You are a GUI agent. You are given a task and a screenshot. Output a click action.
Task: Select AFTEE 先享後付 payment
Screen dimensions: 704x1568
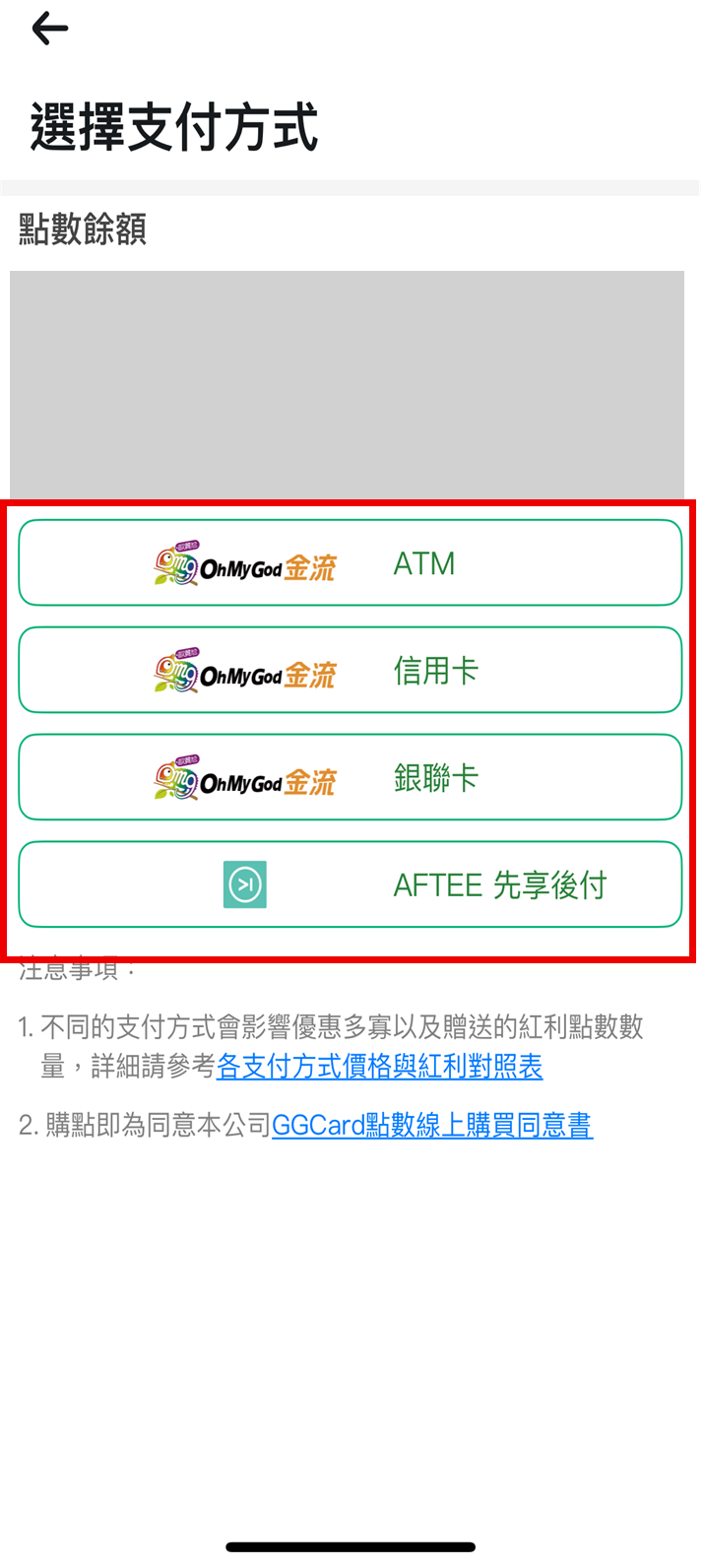[x=350, y=884]
